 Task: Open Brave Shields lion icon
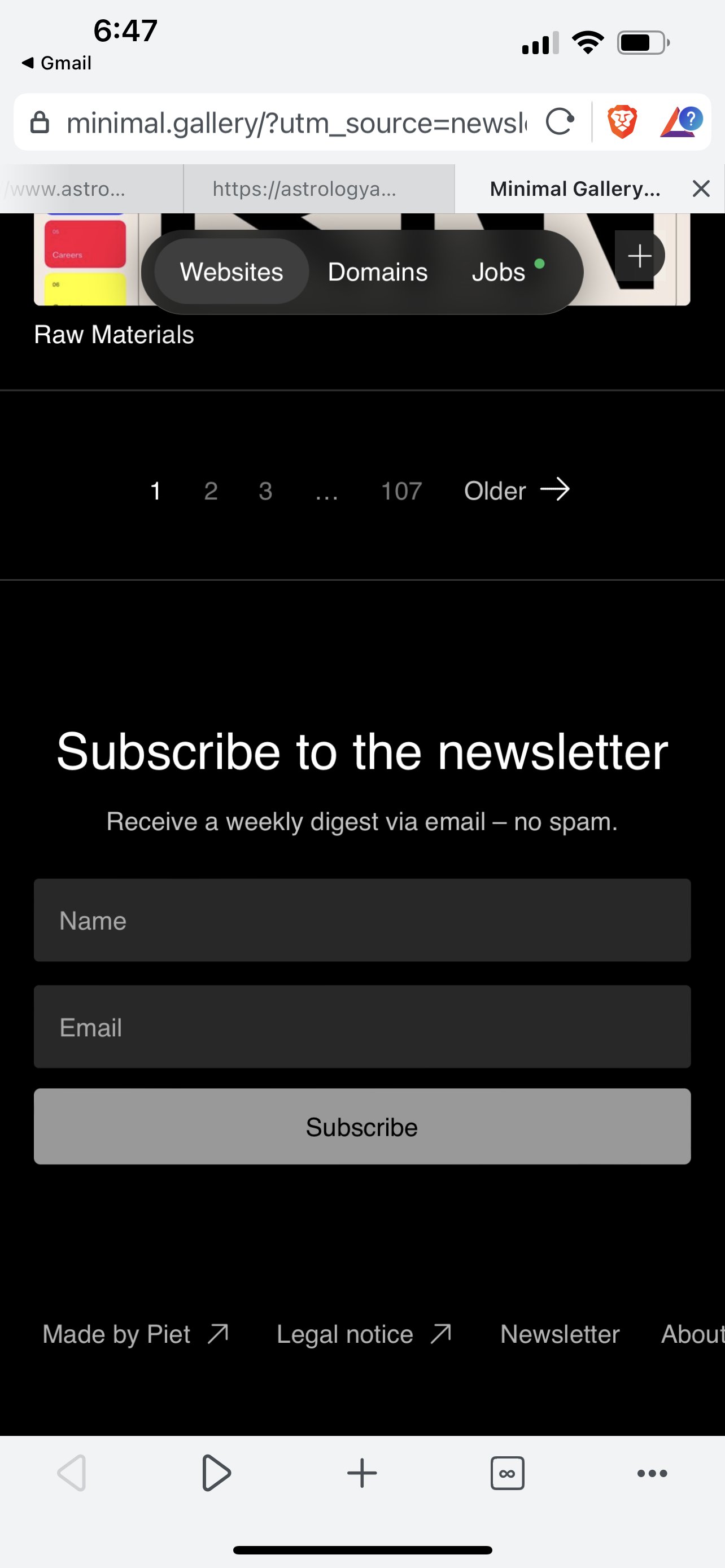click(622, 122)
